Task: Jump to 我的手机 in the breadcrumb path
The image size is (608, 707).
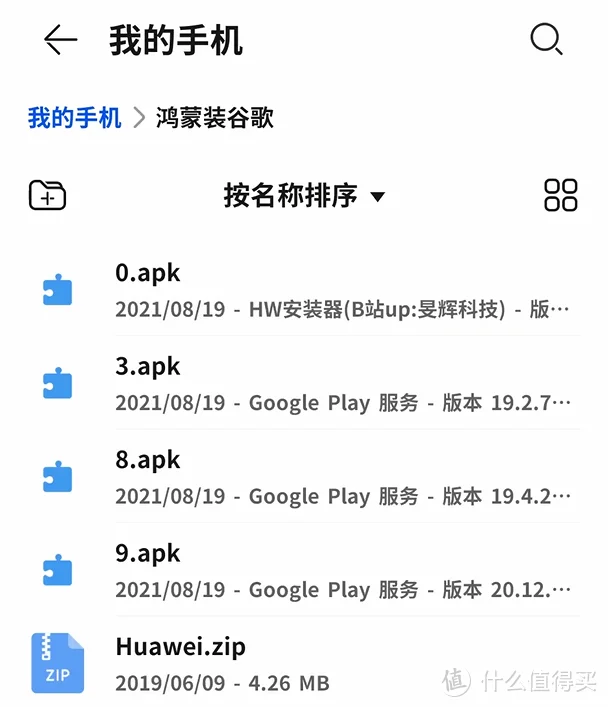Action: 74,118
